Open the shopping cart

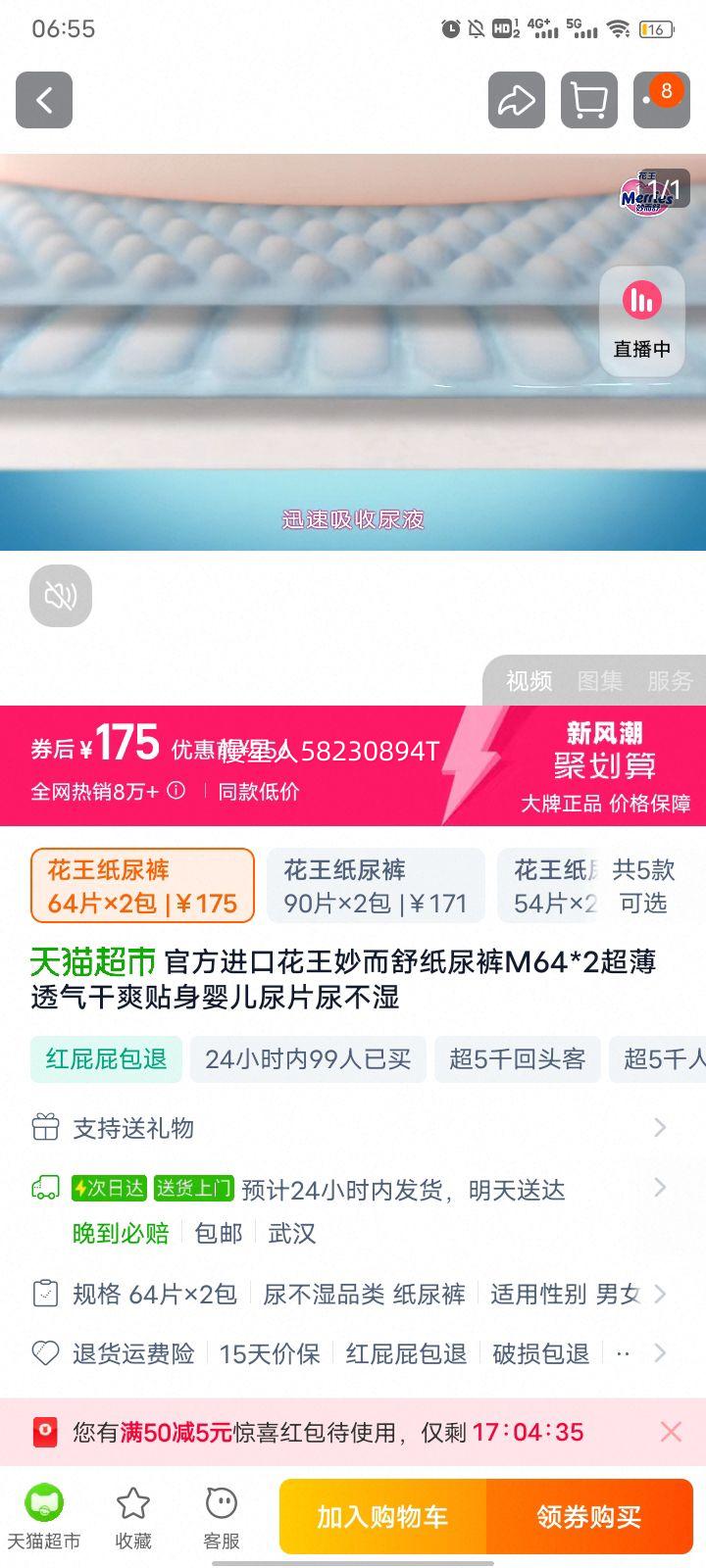tap(588, 100)
